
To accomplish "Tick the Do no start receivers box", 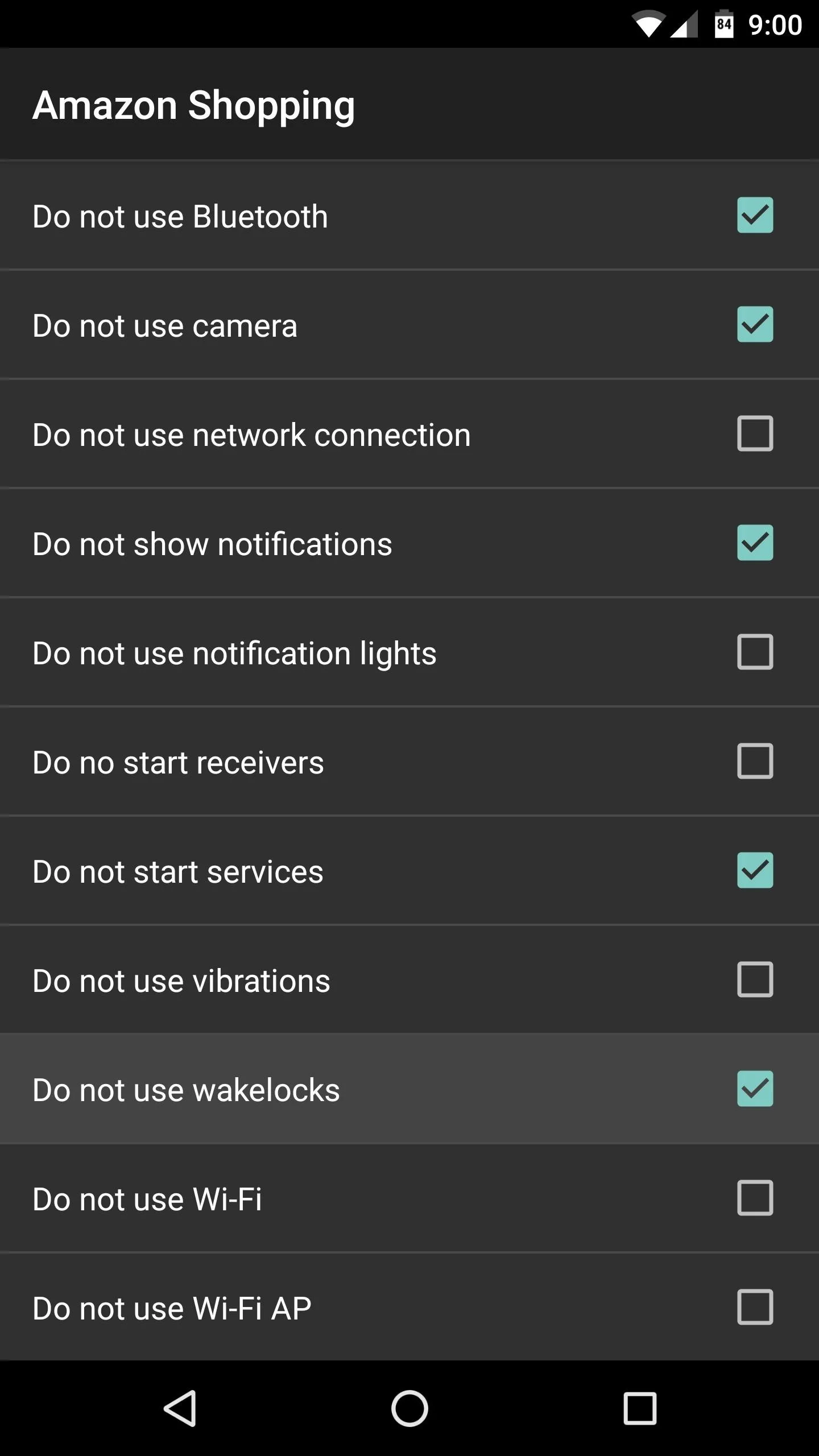I will [755, 761].
